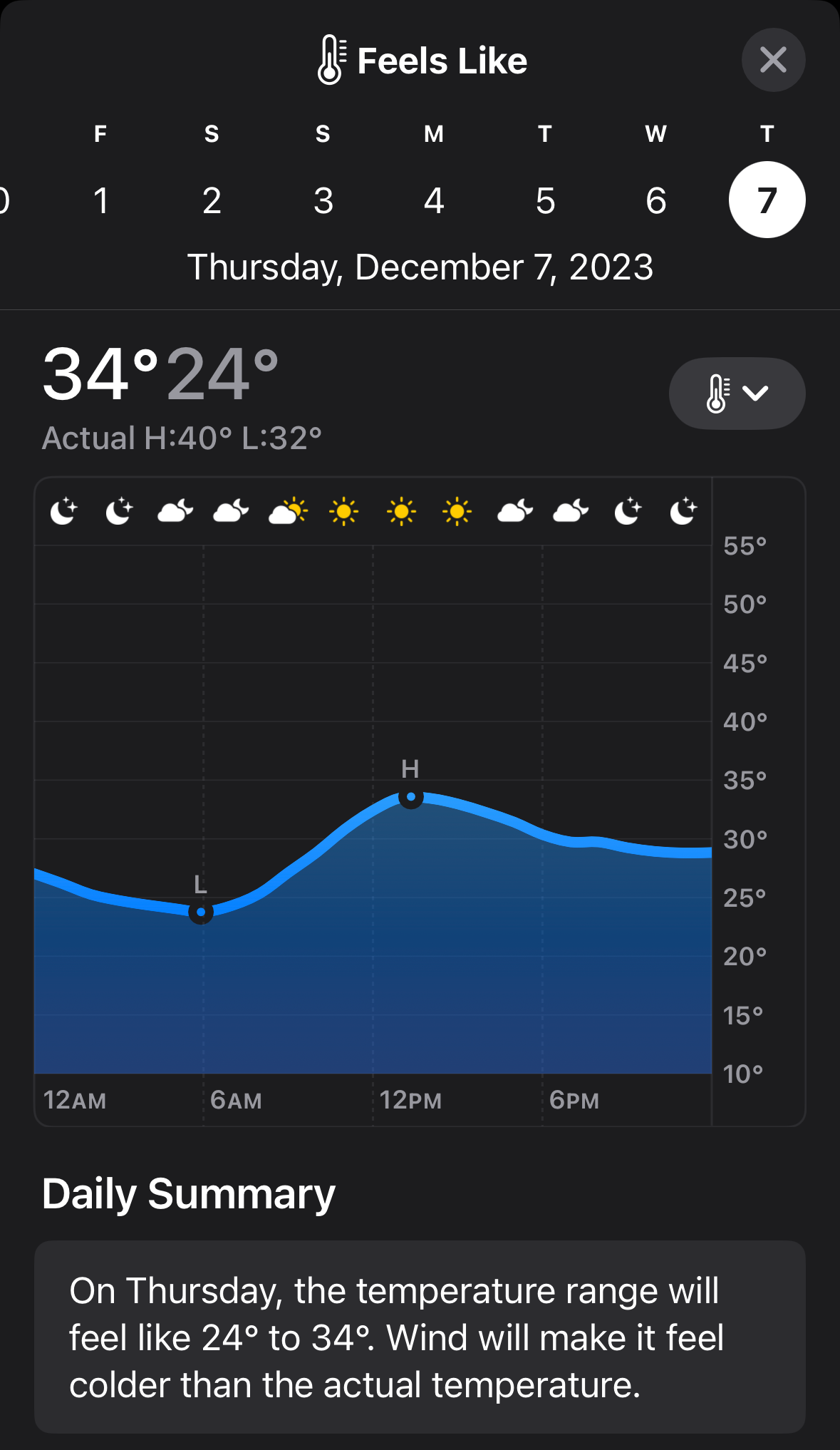840x1450 pixels.
Task: Close the Feels Like panel
Action: [x=773, y=60]
